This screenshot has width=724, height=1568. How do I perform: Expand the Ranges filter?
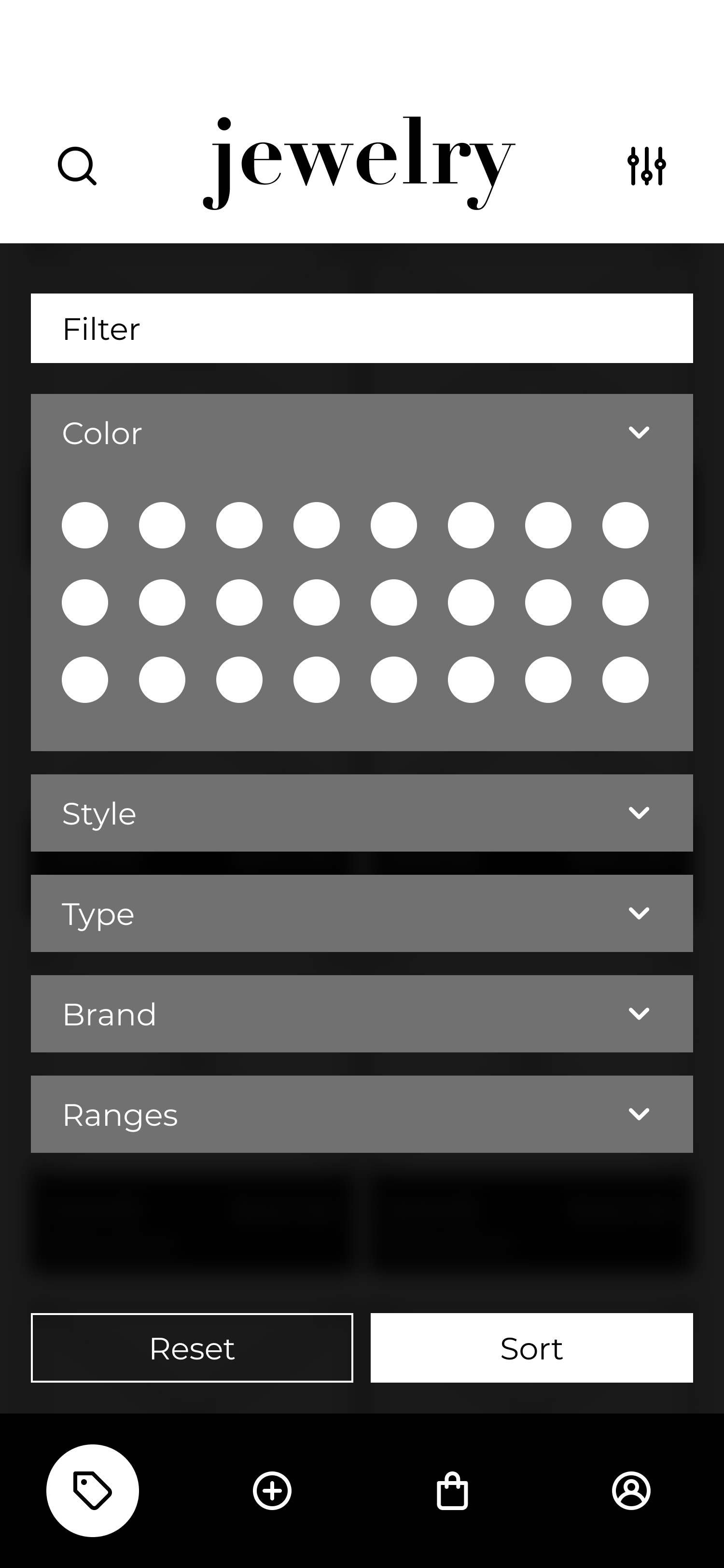pyautogui.click(x=362, y=1114)
